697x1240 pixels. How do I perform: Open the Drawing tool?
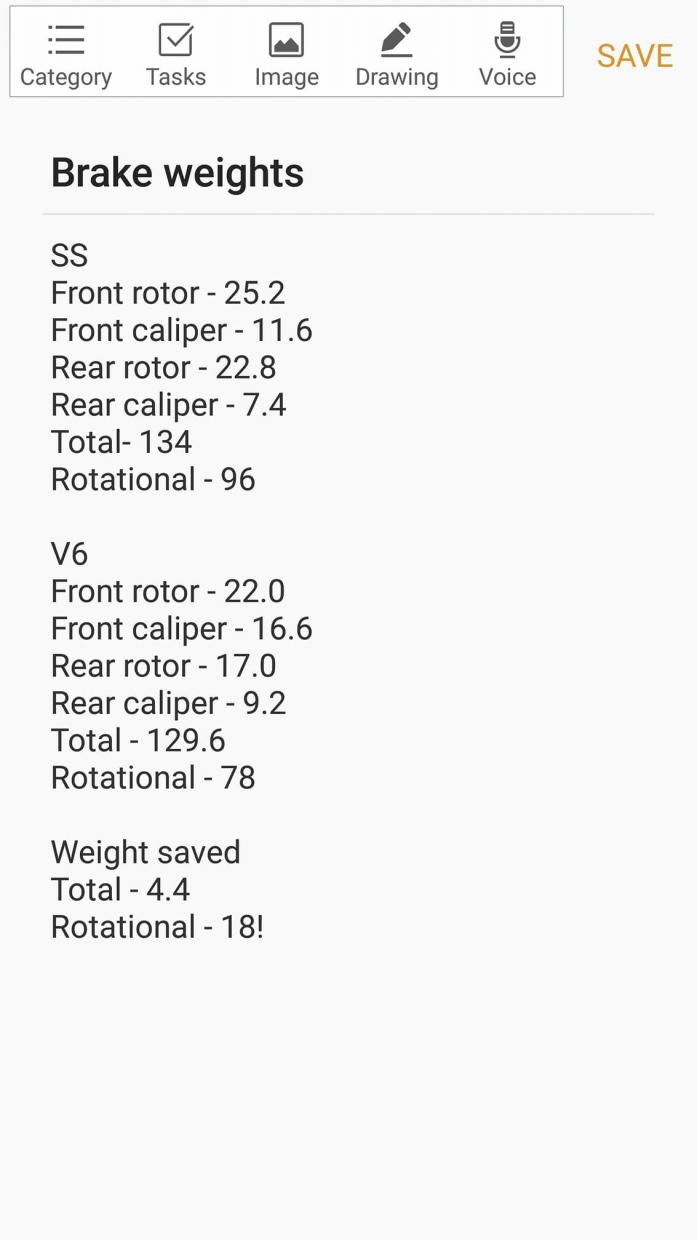pyautogui.click(x=396, y=54)
